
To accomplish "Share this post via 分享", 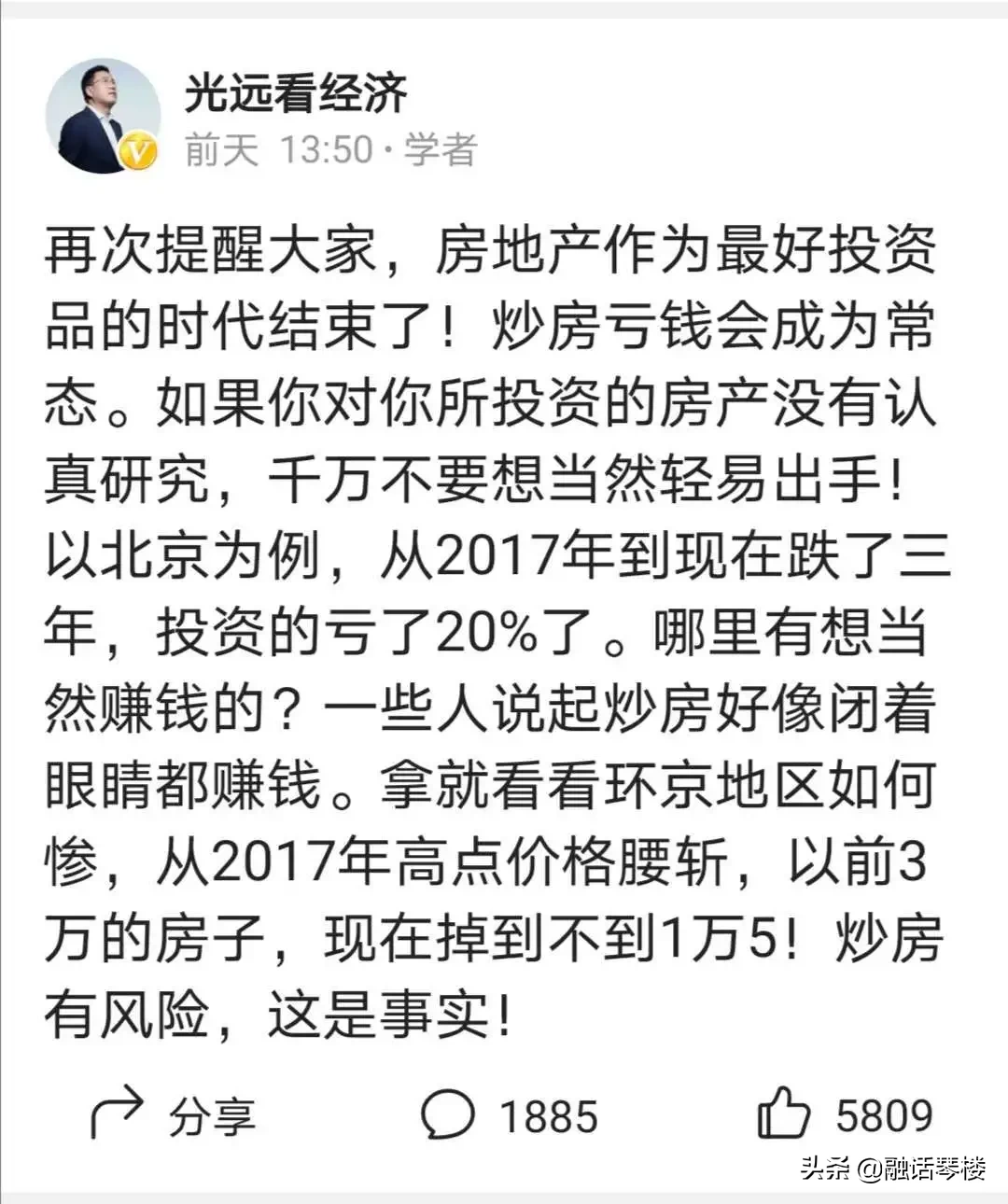I will (173, 1115).
